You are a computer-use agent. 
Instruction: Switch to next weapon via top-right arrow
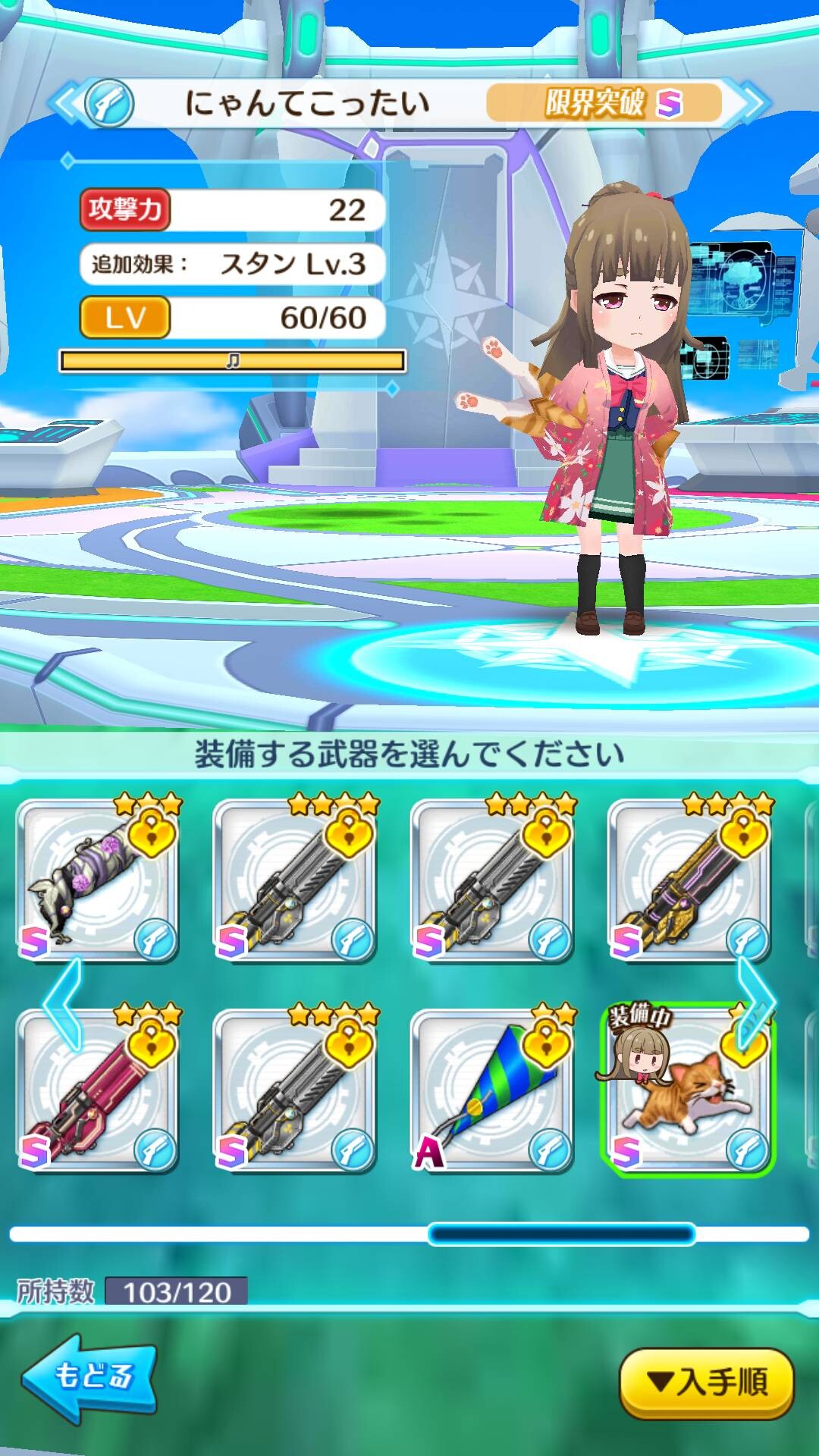pos(752,103)
